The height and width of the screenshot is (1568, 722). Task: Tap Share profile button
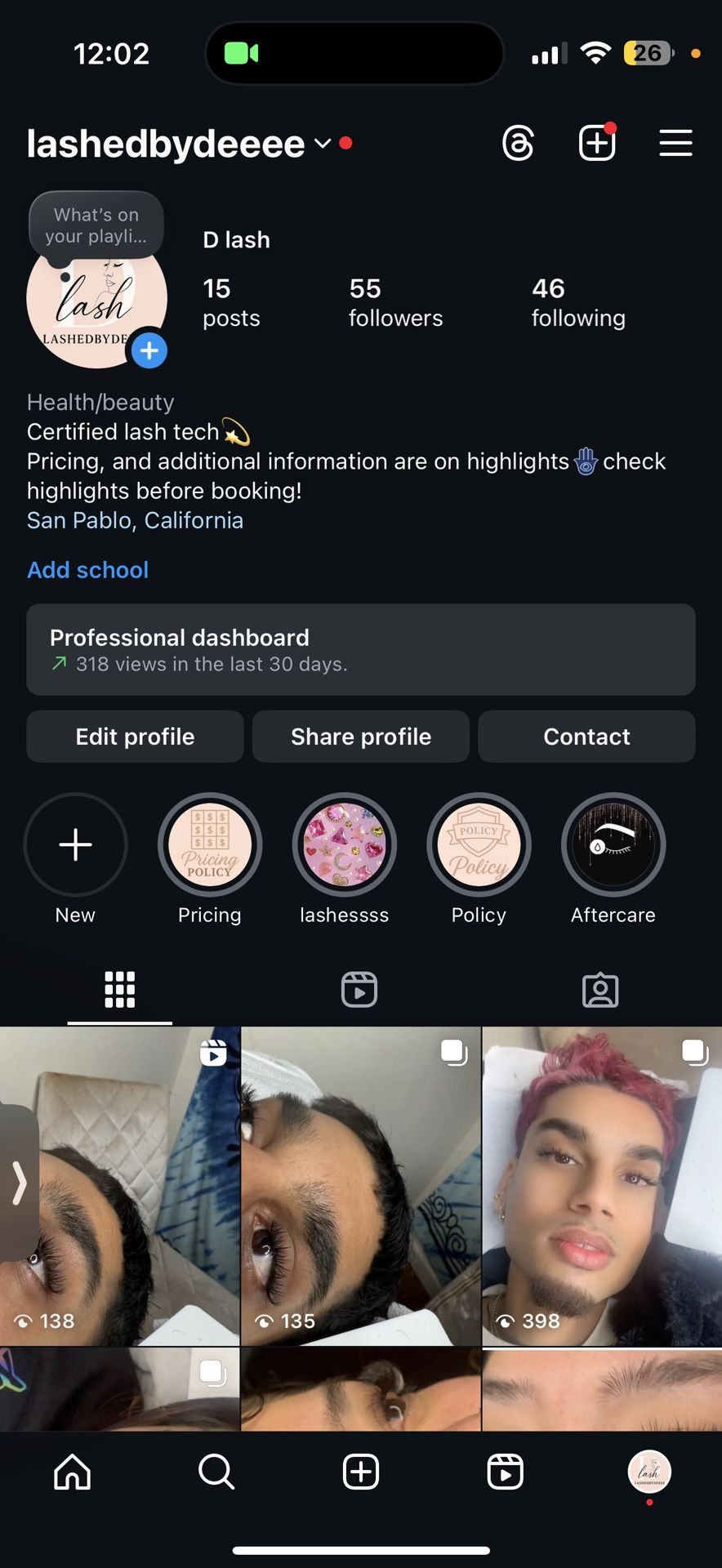click(361, 737)
